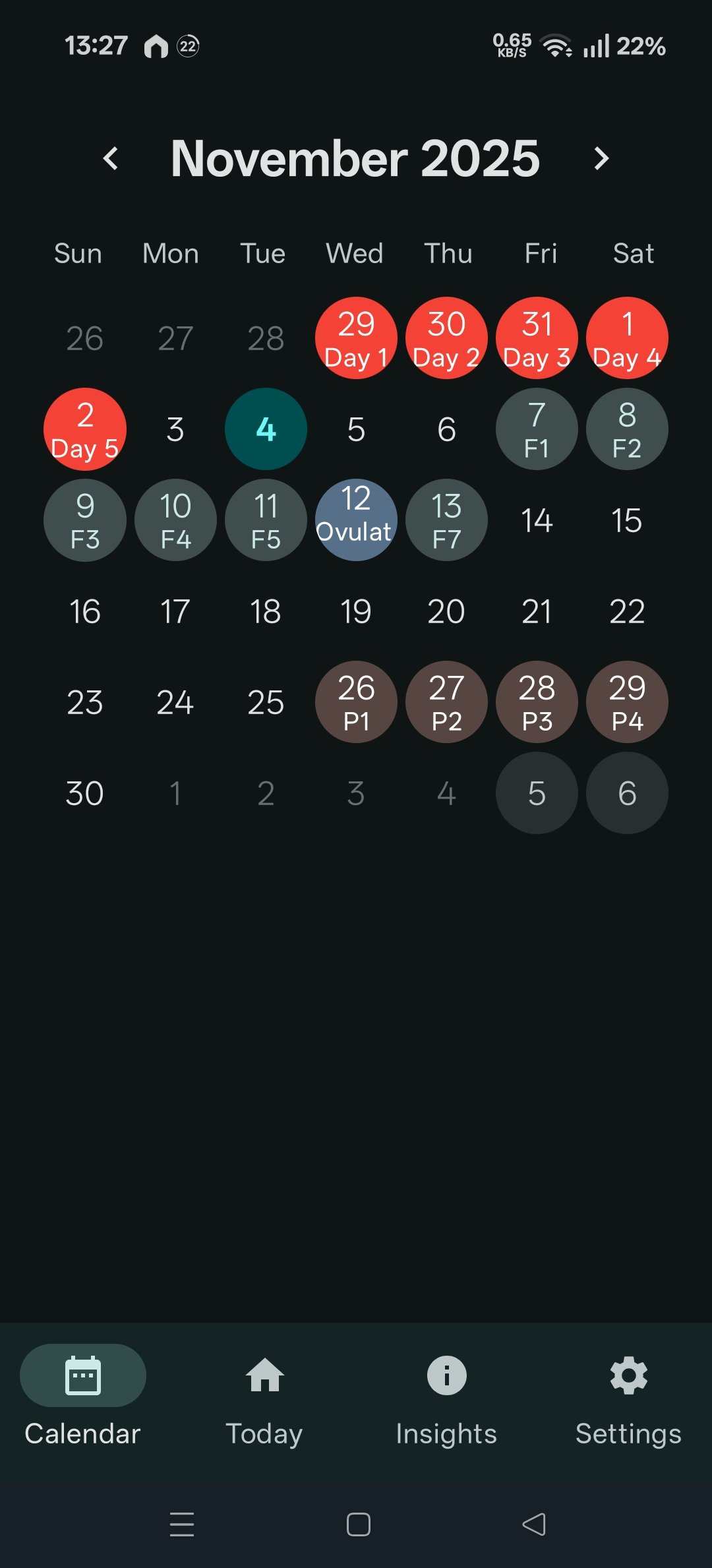Advance to December with the right chevron
The height and width of the screenshot is (1568, 712).
pyautogui.click(x=601, y=158)
